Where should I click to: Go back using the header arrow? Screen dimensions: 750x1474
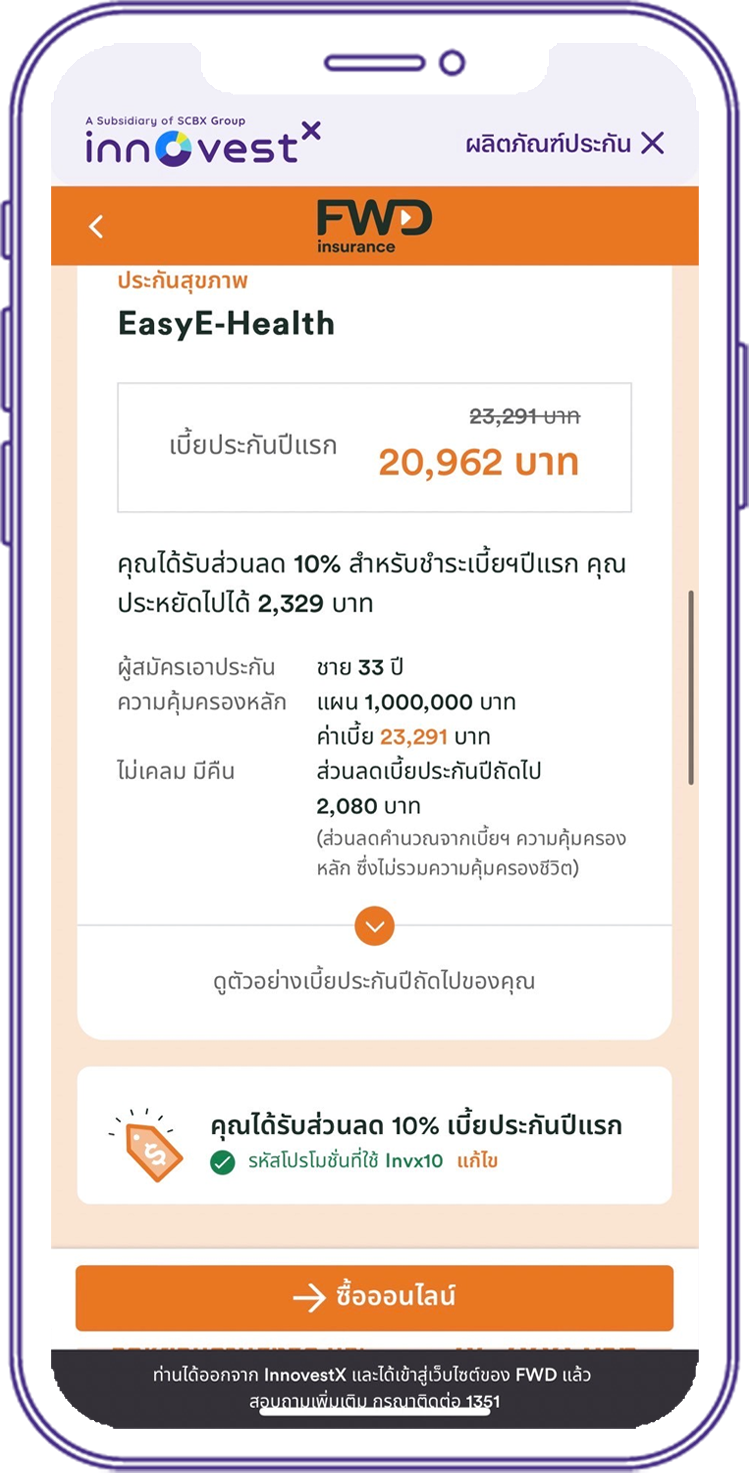[96, 227]
